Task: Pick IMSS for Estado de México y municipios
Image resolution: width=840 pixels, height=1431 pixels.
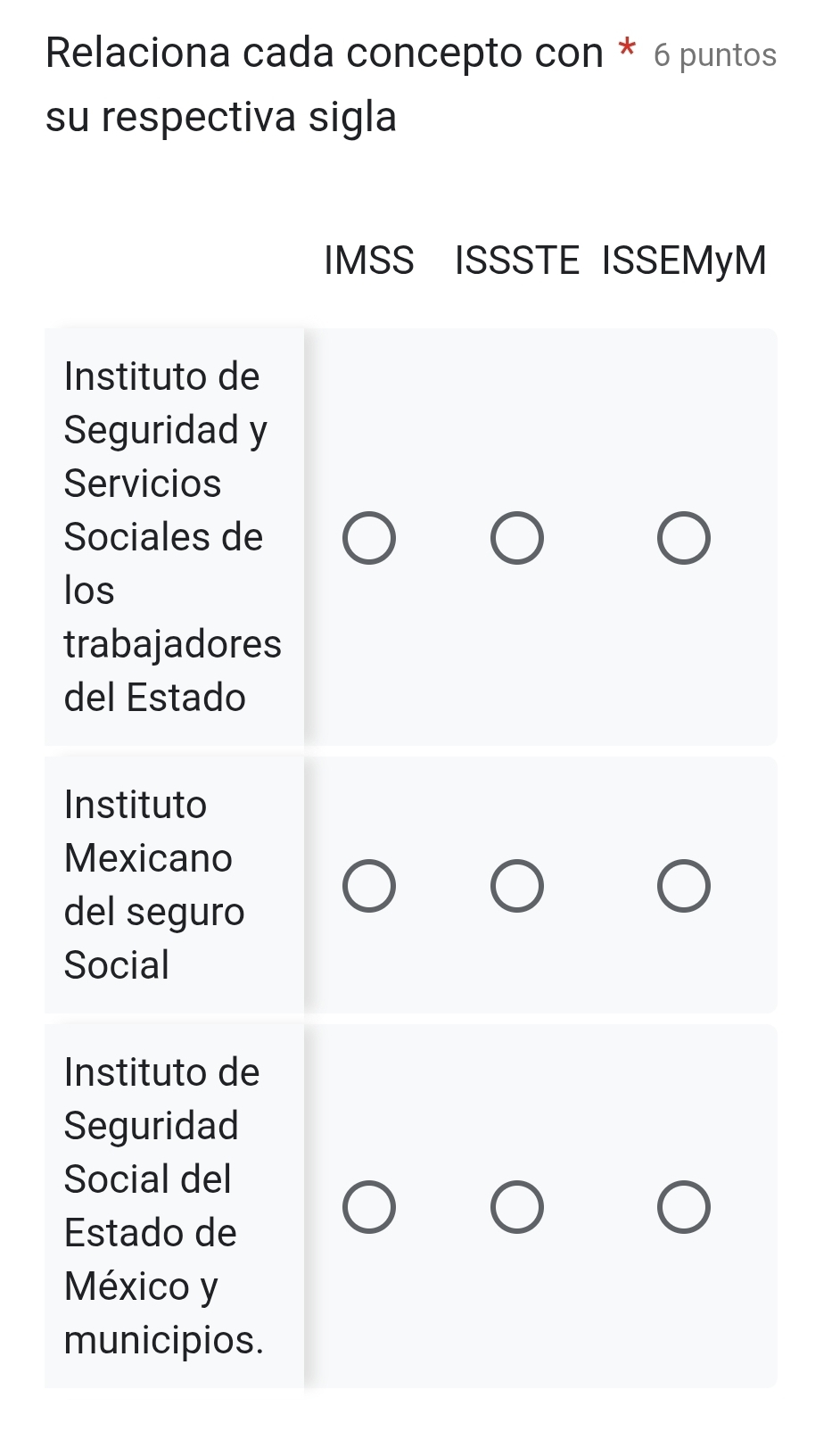Action: [369, 1207]
